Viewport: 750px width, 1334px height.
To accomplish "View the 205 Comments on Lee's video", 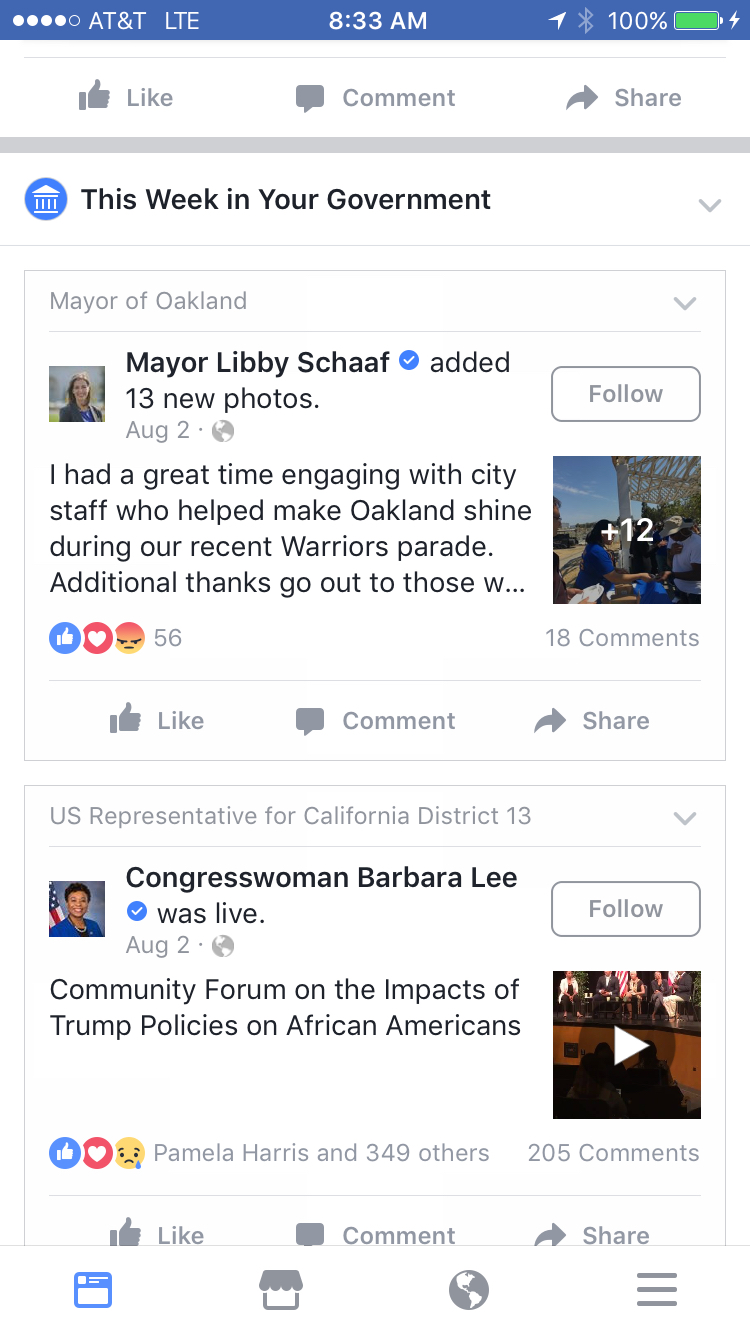I will click(x=613, y=1153).
